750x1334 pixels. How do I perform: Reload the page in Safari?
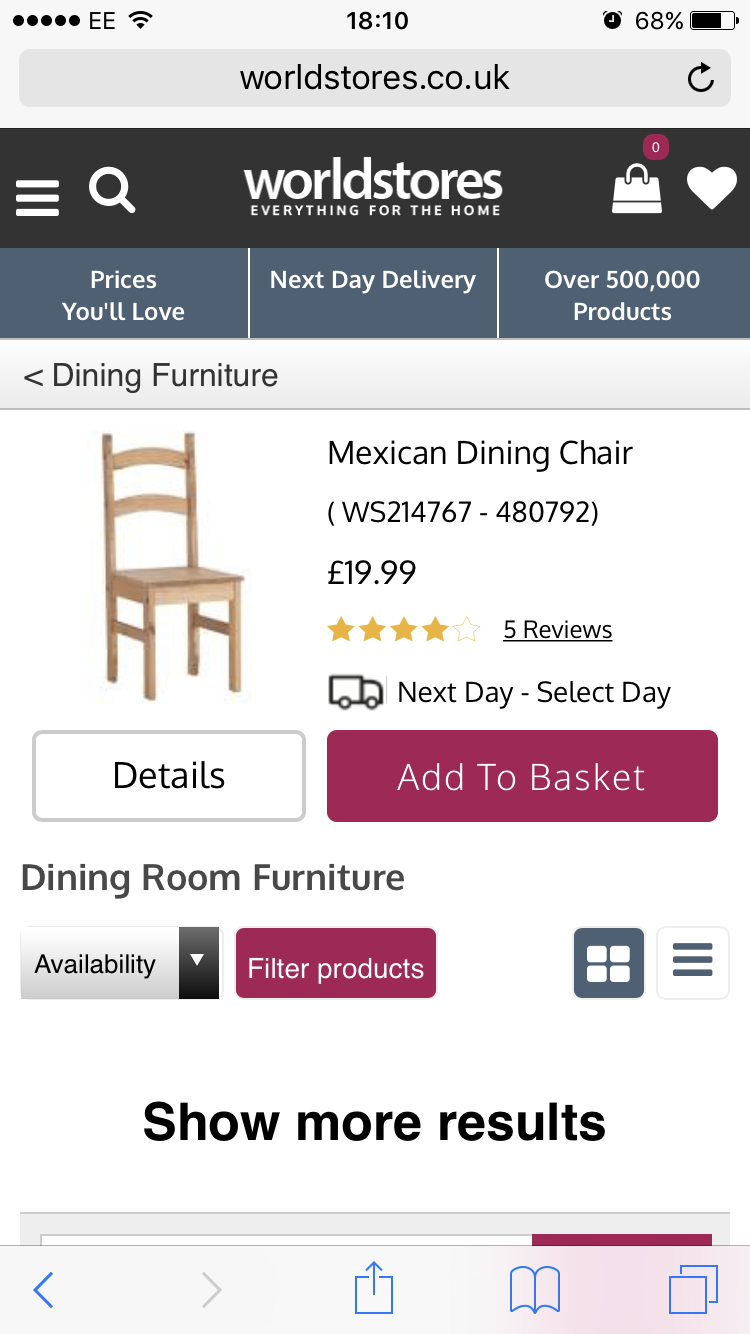pos(701,78)
